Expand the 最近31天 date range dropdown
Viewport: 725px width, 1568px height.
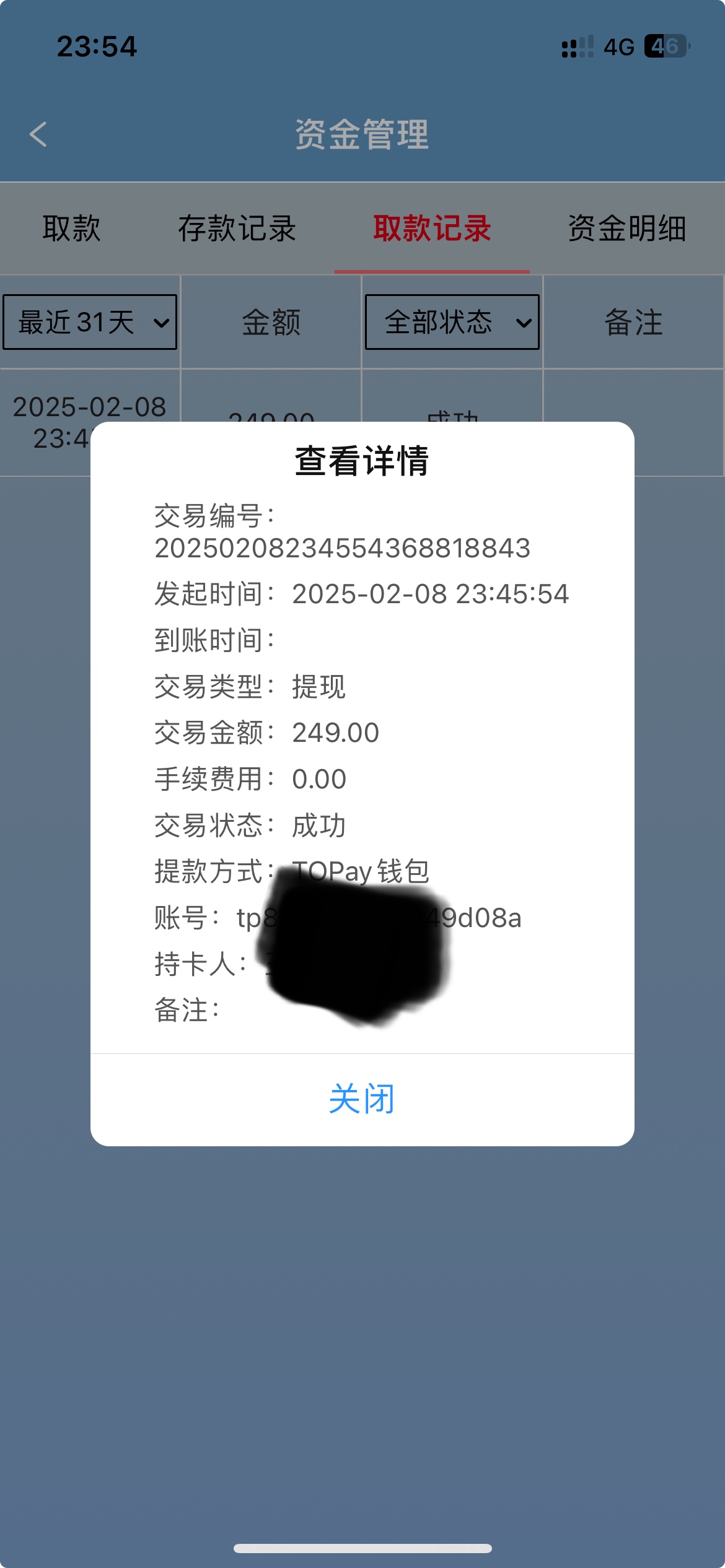tap(90, 322)
